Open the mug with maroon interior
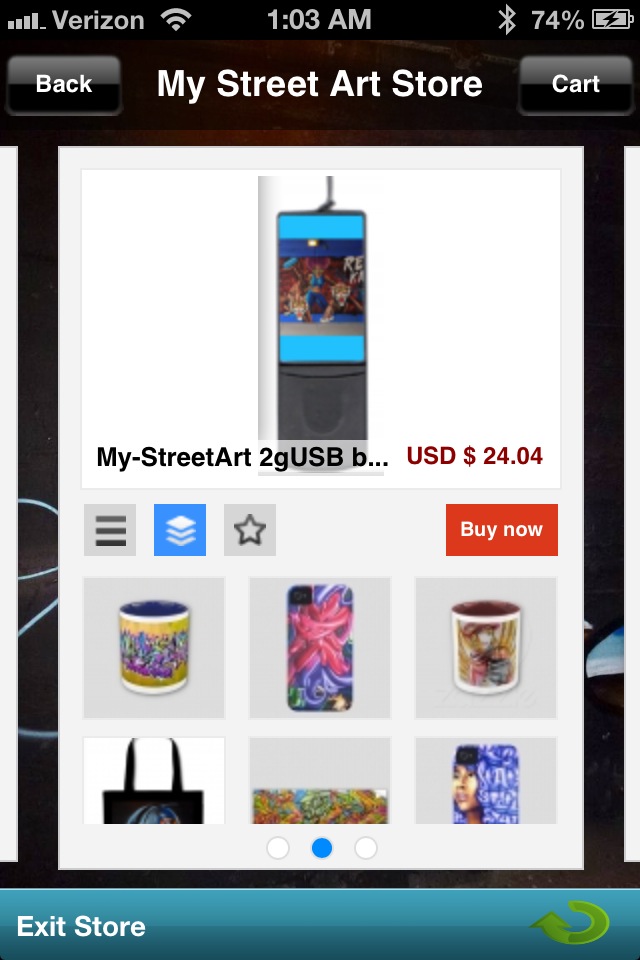The width and height of the screenshot is (640, 960). (486, 648)
